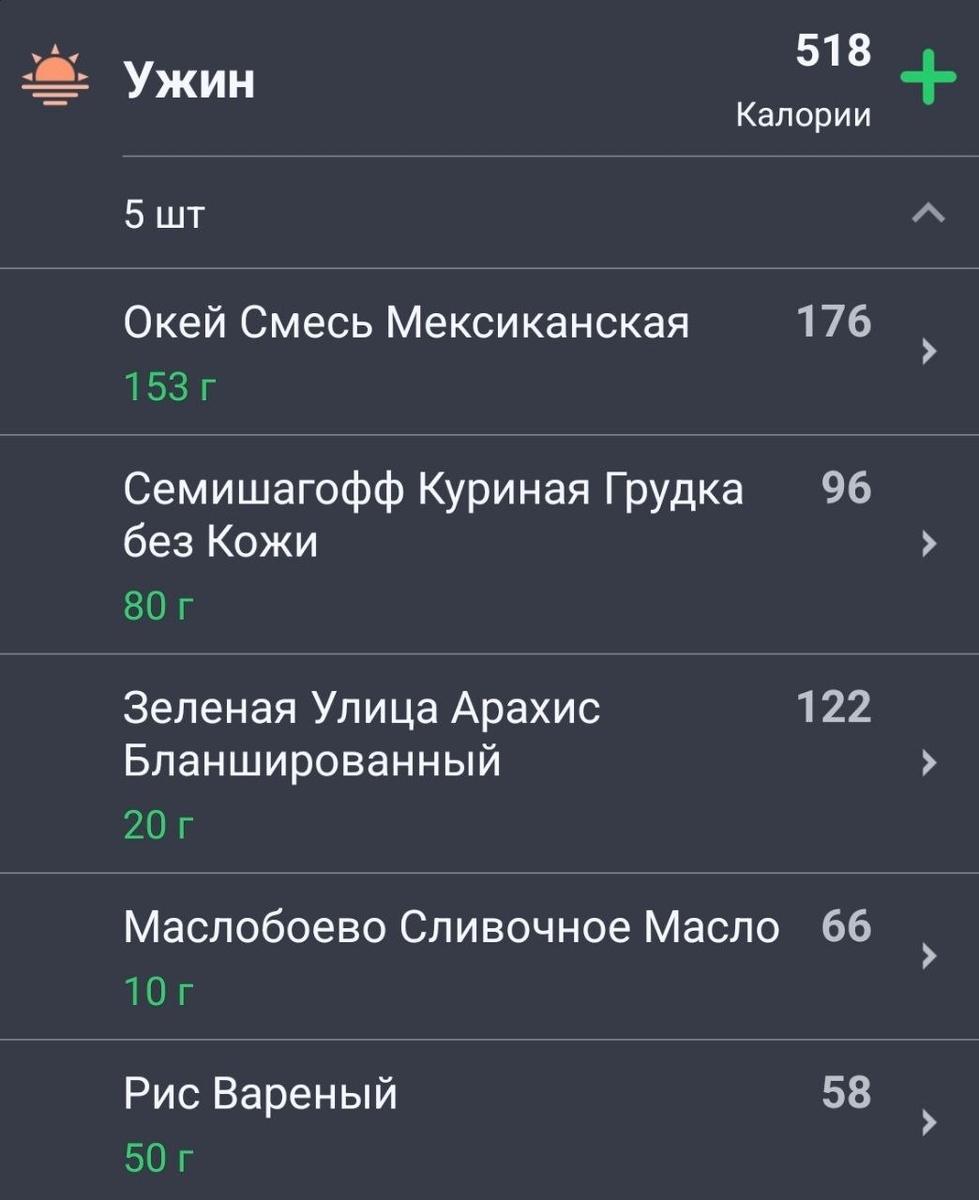
Task: Tap the green plus to add food
Action: tap(930, 75)
